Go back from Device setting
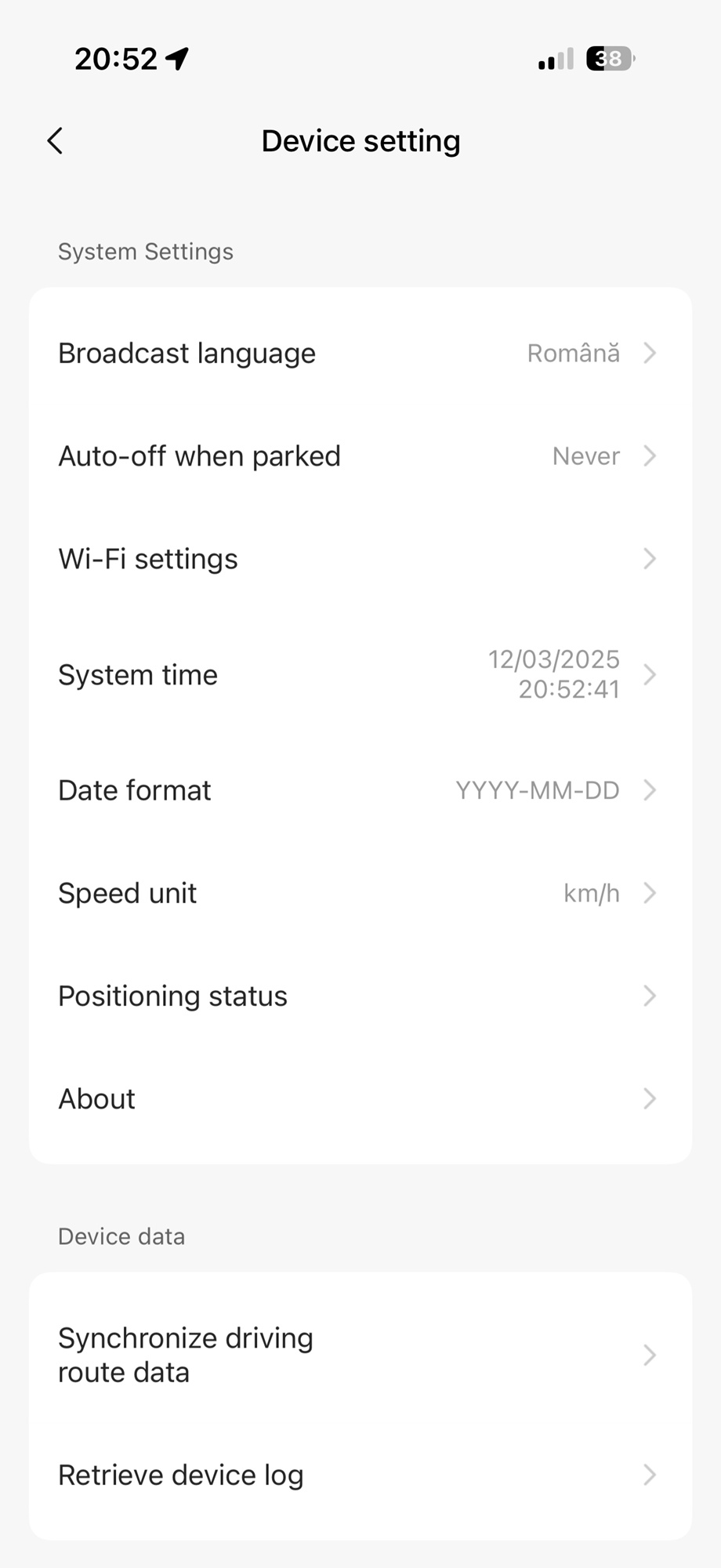Screen dimensions: 721x1568 (x=55, y=142)
